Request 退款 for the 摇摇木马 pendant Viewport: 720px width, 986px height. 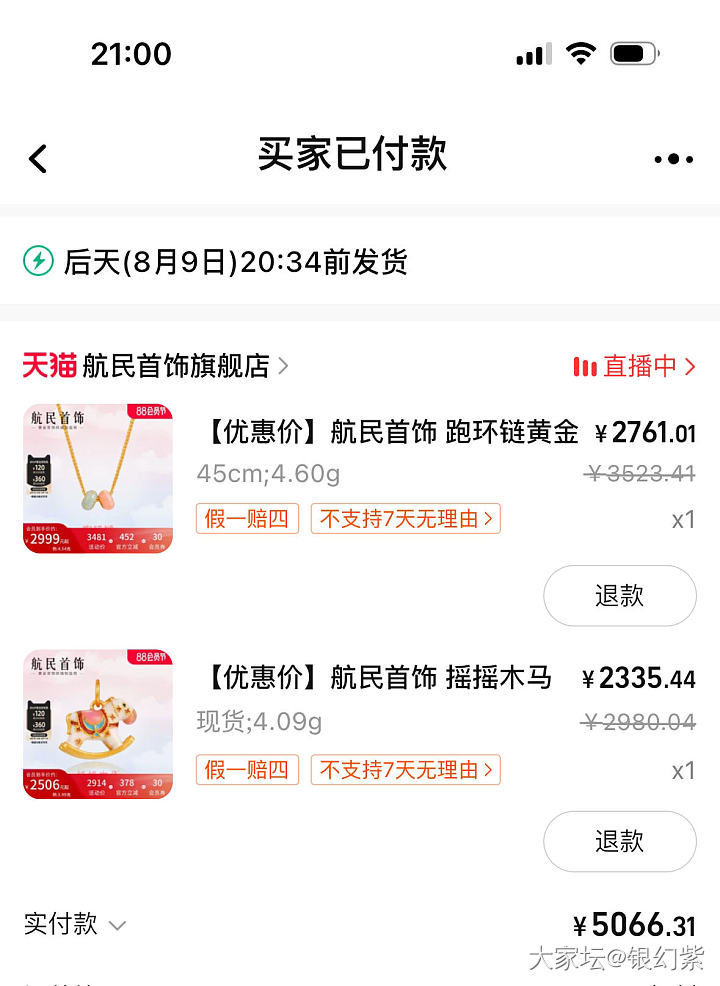(x=619, y=841)
